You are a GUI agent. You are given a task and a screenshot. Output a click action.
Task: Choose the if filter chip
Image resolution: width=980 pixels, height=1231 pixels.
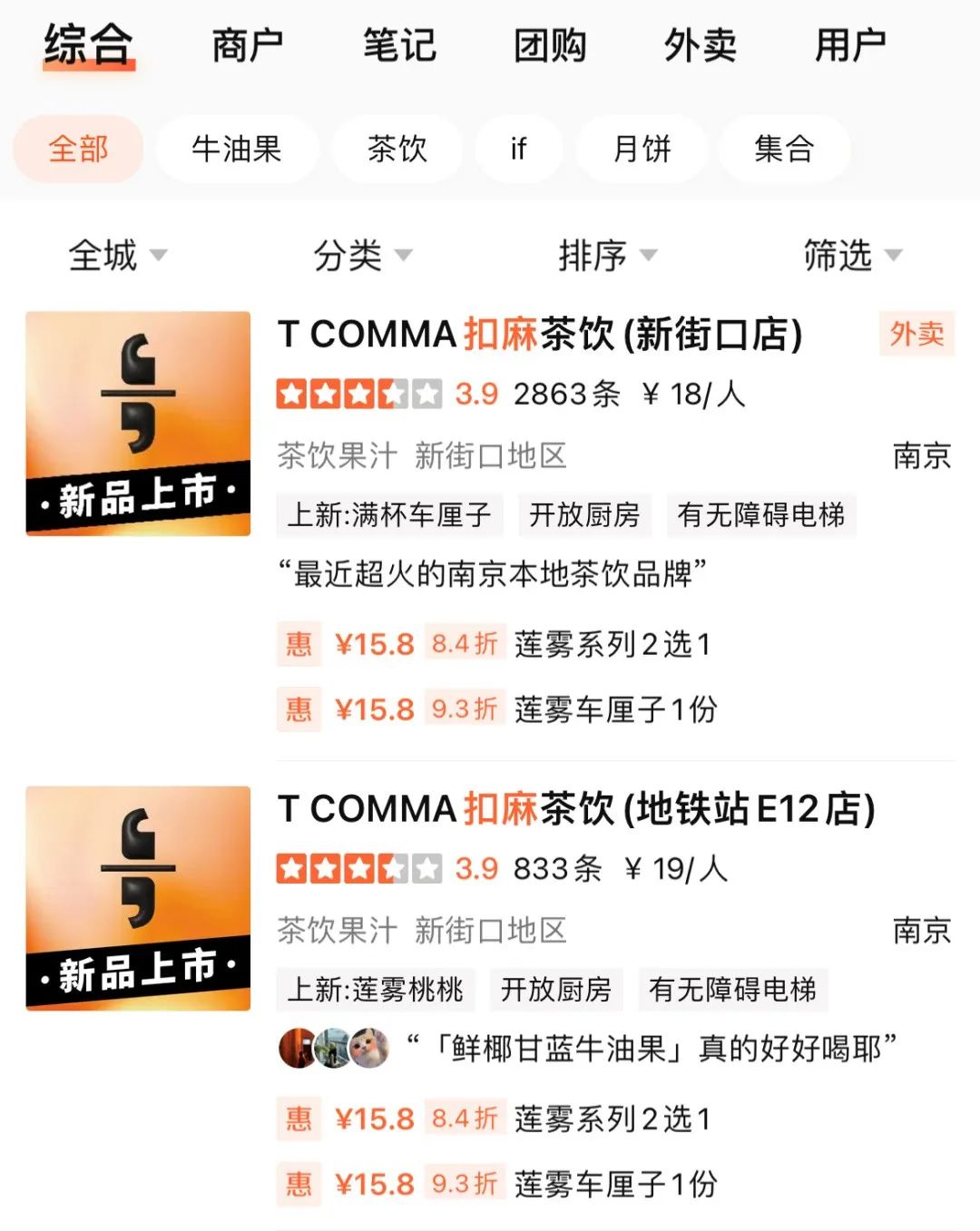coord(517,149)
